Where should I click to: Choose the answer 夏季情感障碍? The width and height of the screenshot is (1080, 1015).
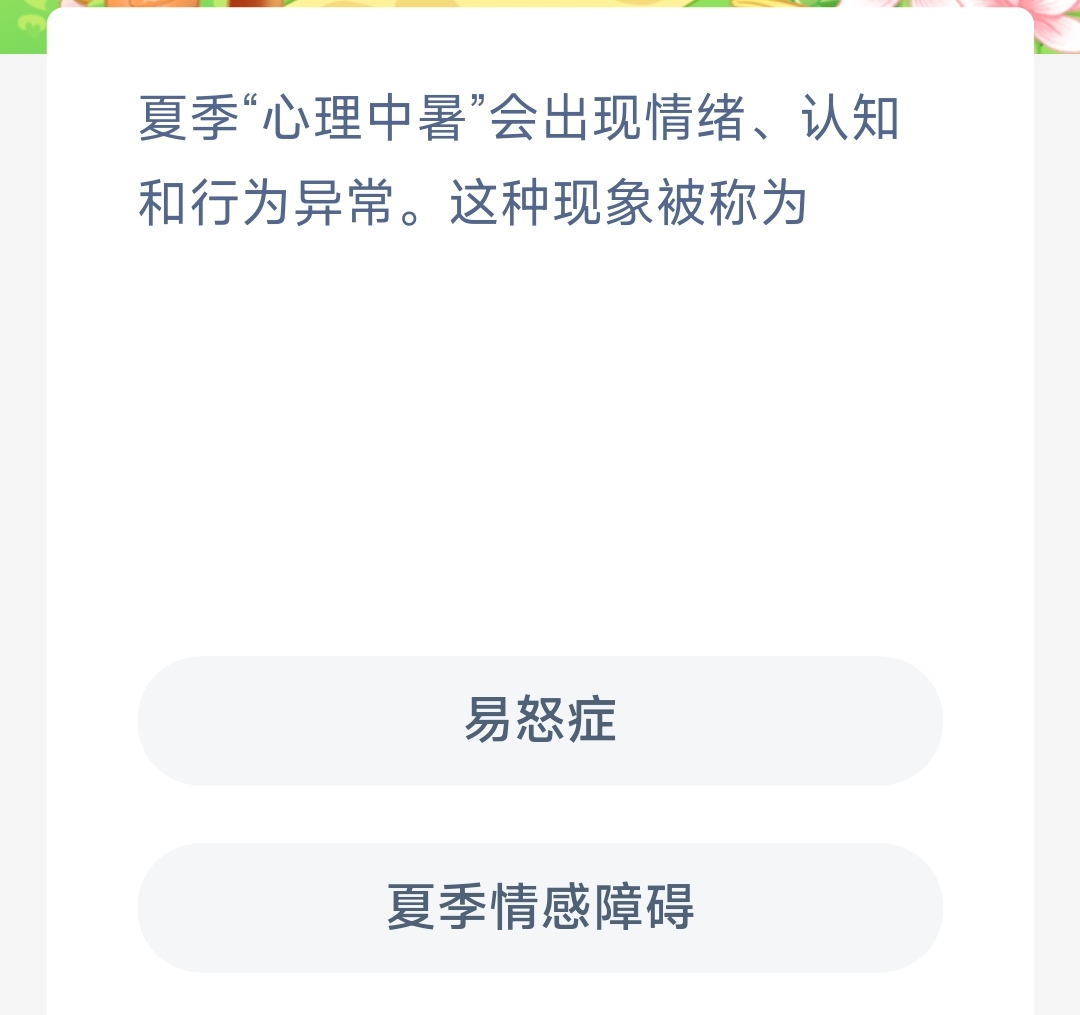coord(540,907)
